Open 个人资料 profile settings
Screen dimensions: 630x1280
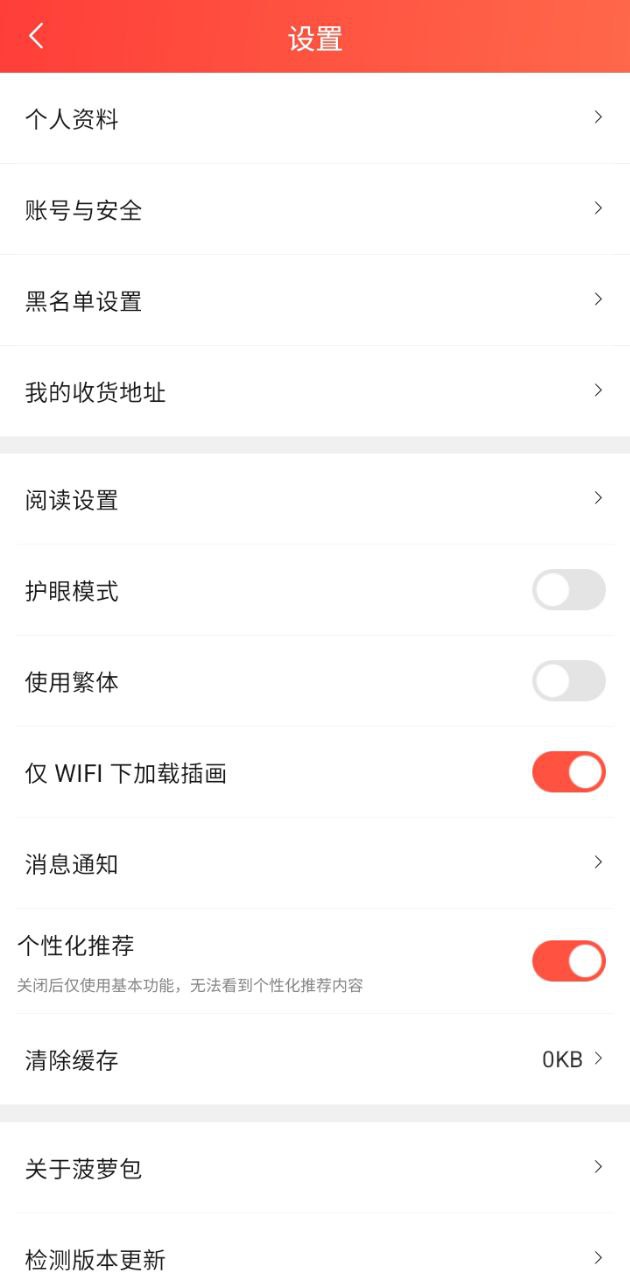point(314,119)
